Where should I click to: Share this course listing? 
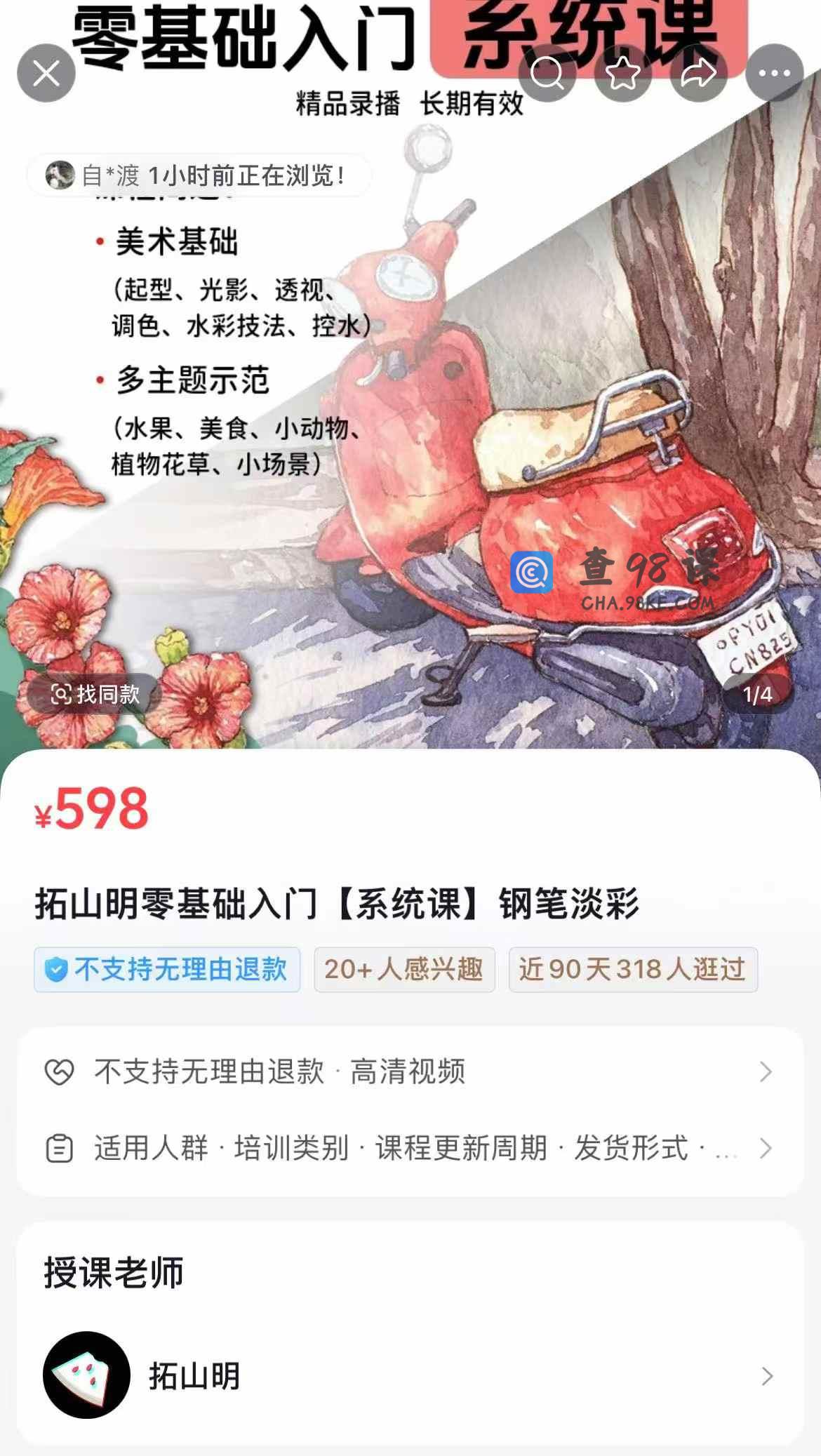pos(698,73)
